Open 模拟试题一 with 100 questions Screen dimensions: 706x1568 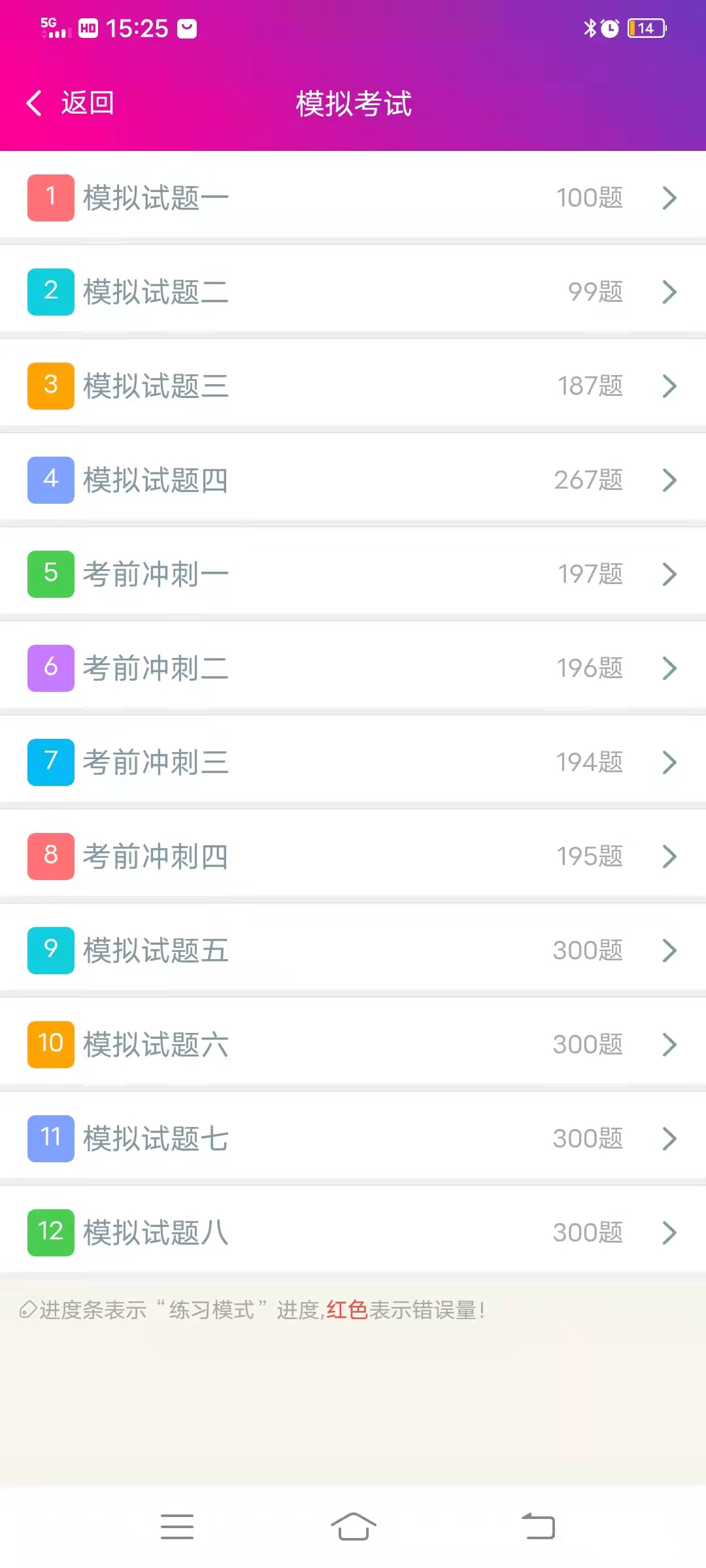tap(353, 198)
